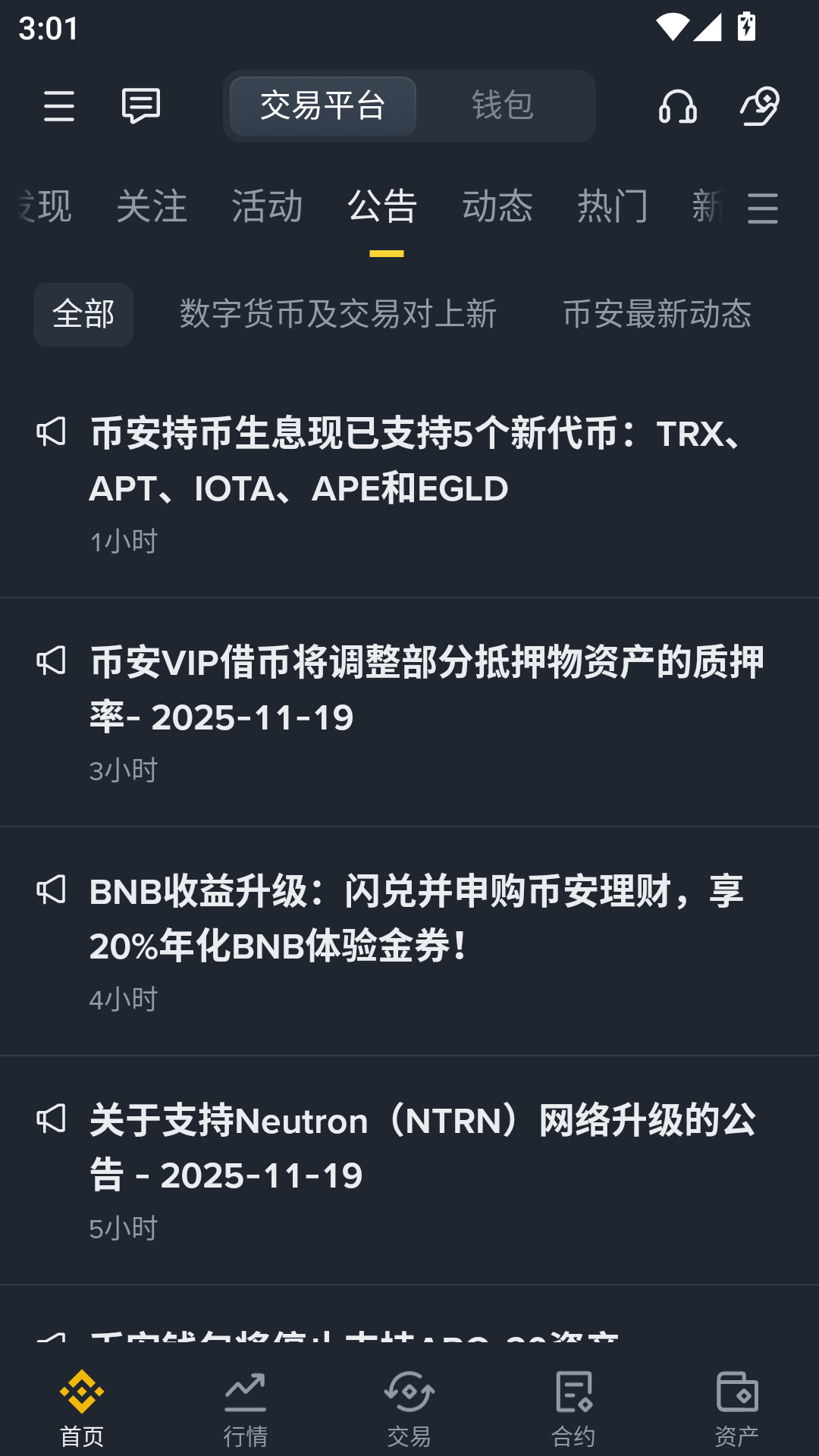819x1456 pixels.
Task: Switch to the 钱包 wallet mode
Action: point(502,106)
